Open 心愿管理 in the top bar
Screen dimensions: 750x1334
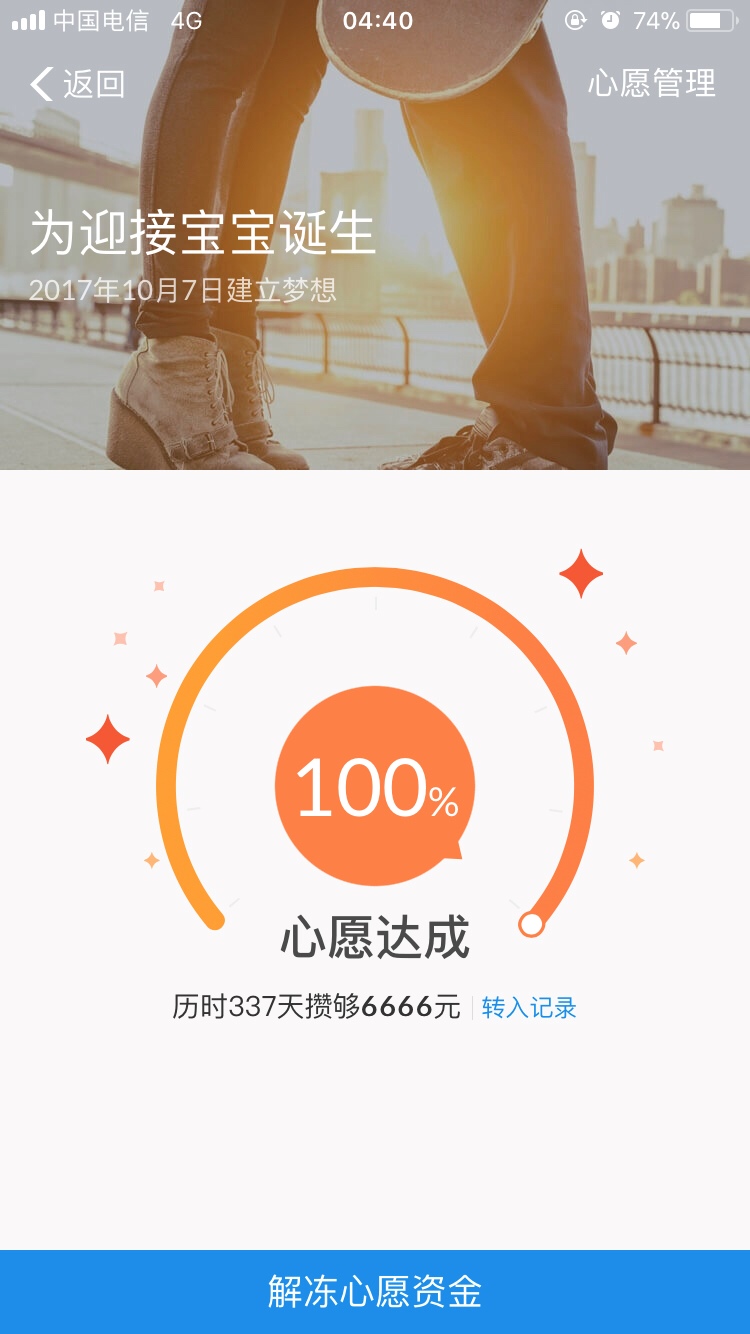pos(651,83)
